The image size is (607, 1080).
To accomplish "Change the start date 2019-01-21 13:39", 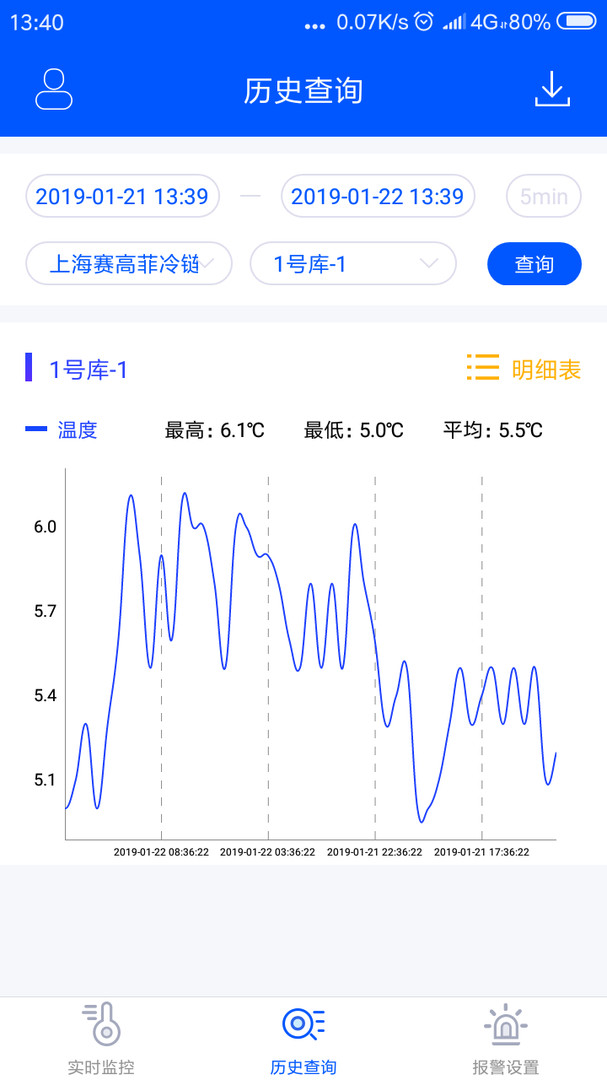I will (x=122, y=196).
